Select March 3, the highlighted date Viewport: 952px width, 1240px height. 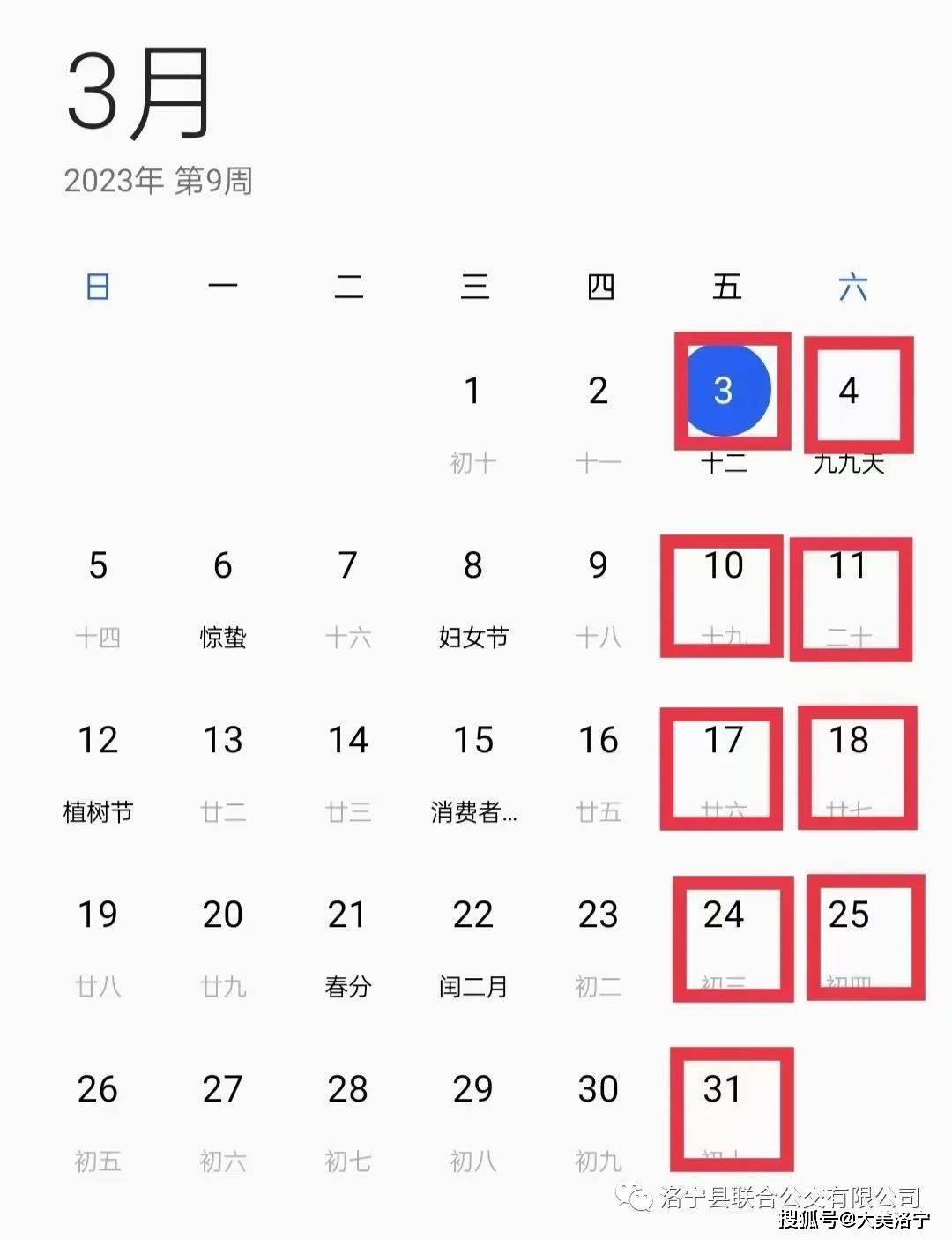pos(723,390)
